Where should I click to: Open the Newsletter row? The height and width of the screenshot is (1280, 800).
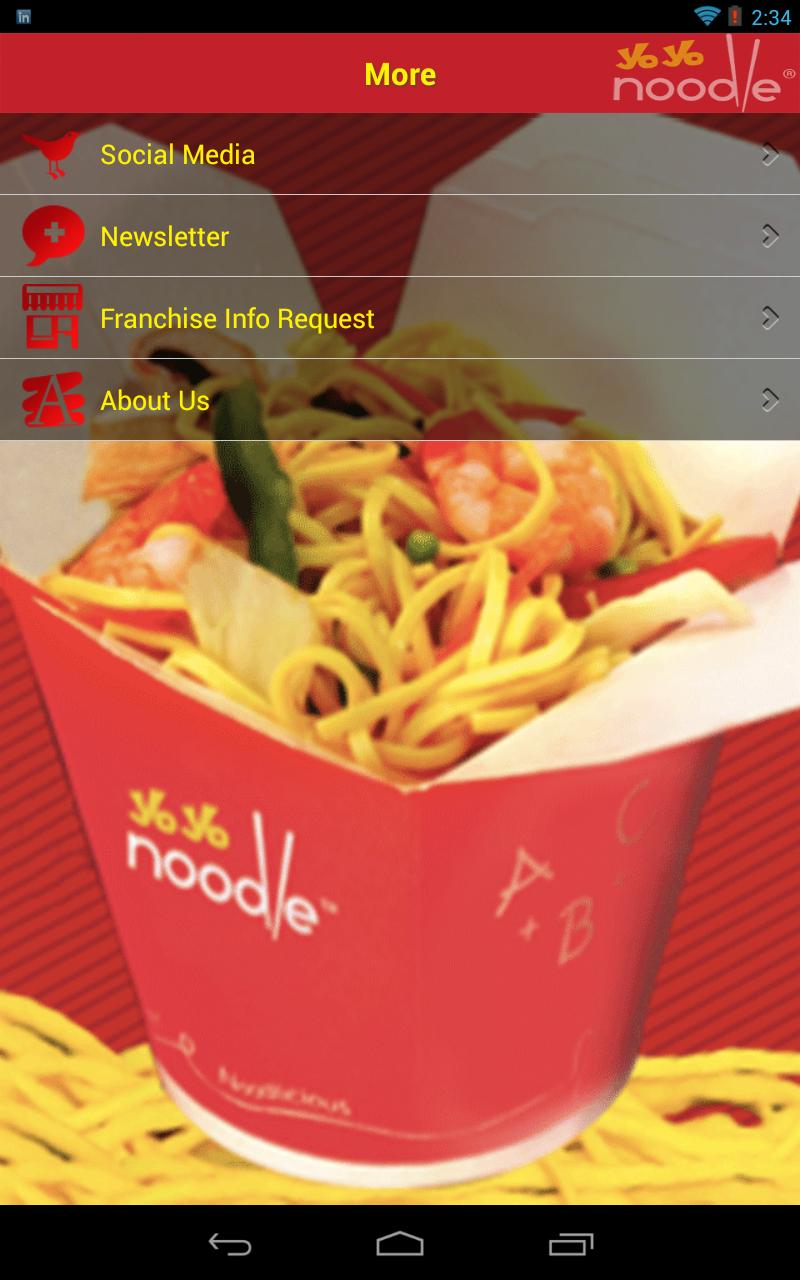coord(400,236)
